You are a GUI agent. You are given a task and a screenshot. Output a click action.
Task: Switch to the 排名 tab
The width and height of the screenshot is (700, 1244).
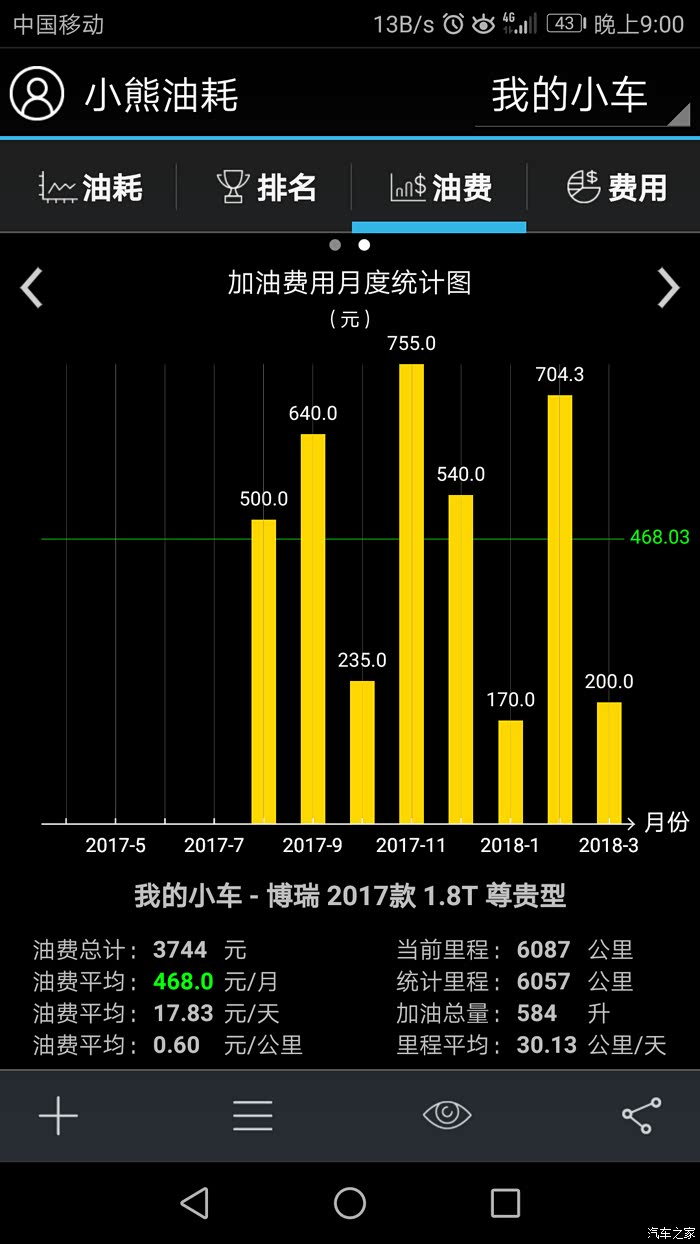point(266,187)
